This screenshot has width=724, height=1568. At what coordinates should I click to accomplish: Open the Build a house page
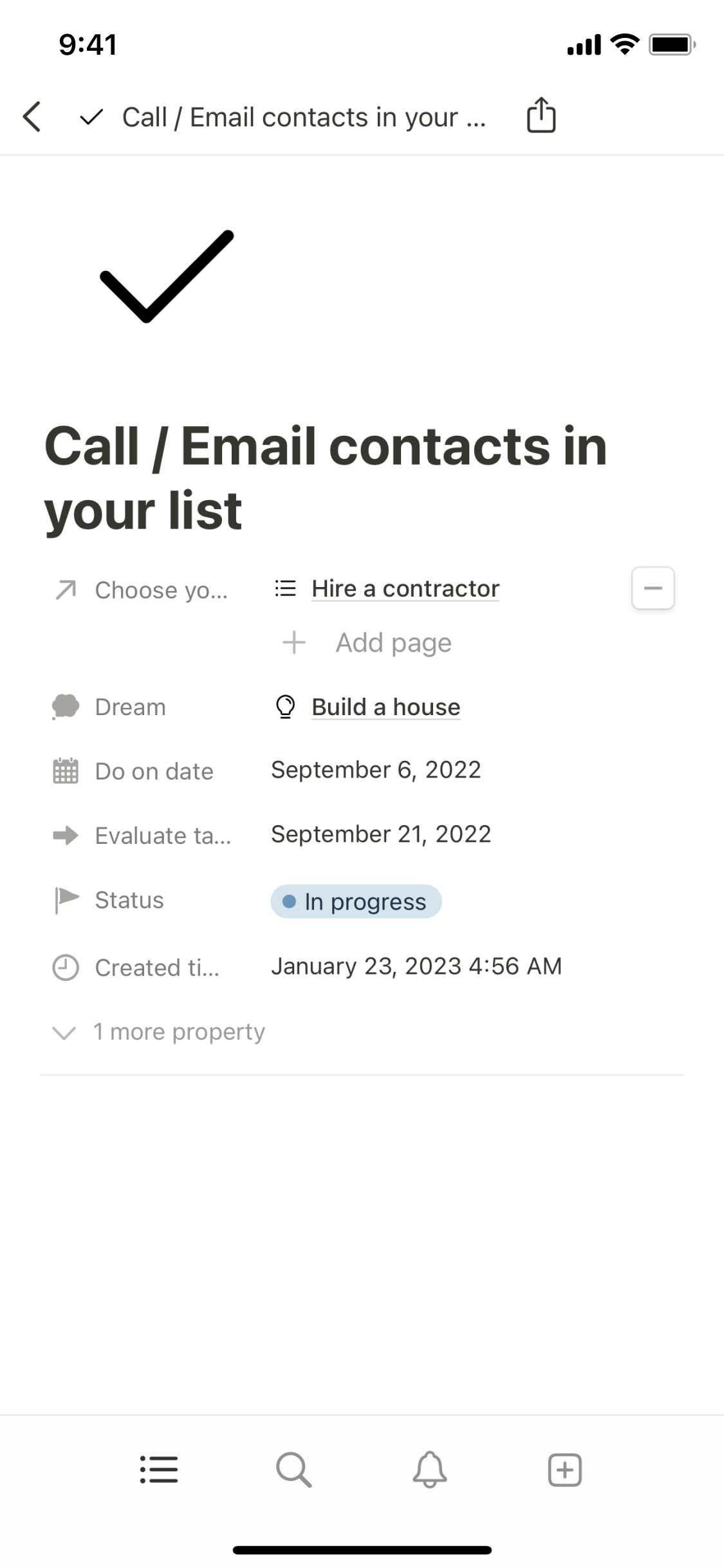pos(385,707)
